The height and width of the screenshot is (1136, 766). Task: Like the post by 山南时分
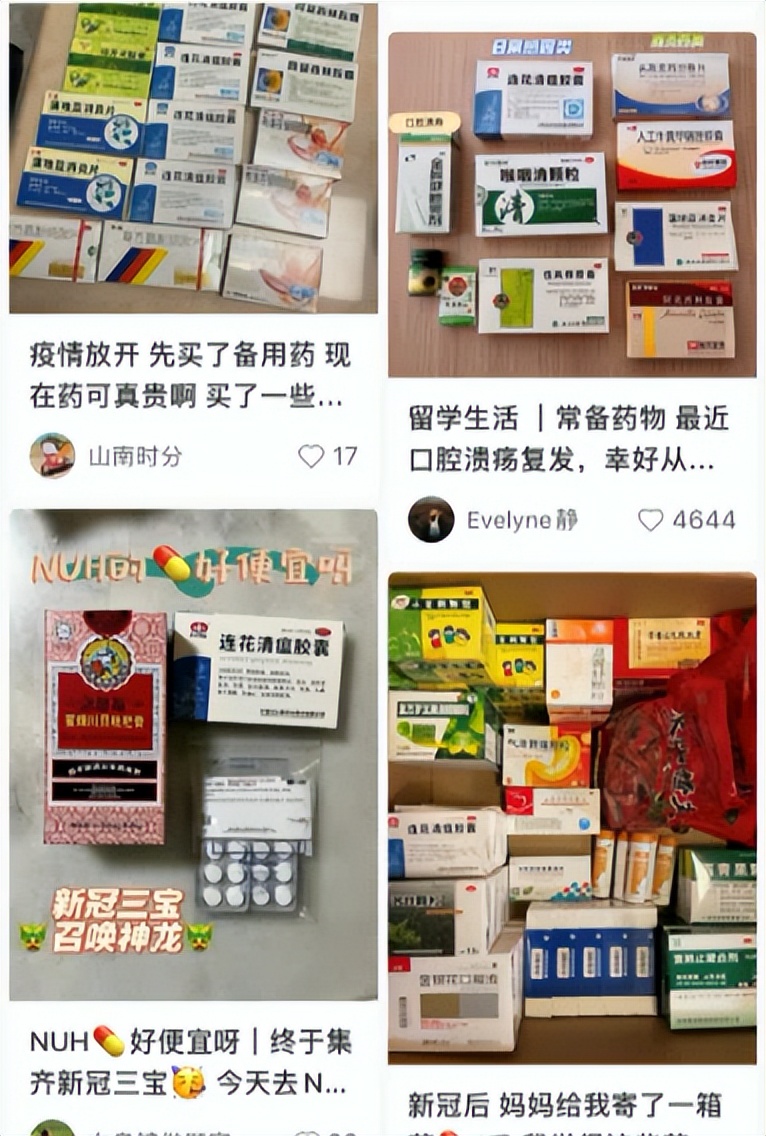pyautogui.click(x=312, y=456)
